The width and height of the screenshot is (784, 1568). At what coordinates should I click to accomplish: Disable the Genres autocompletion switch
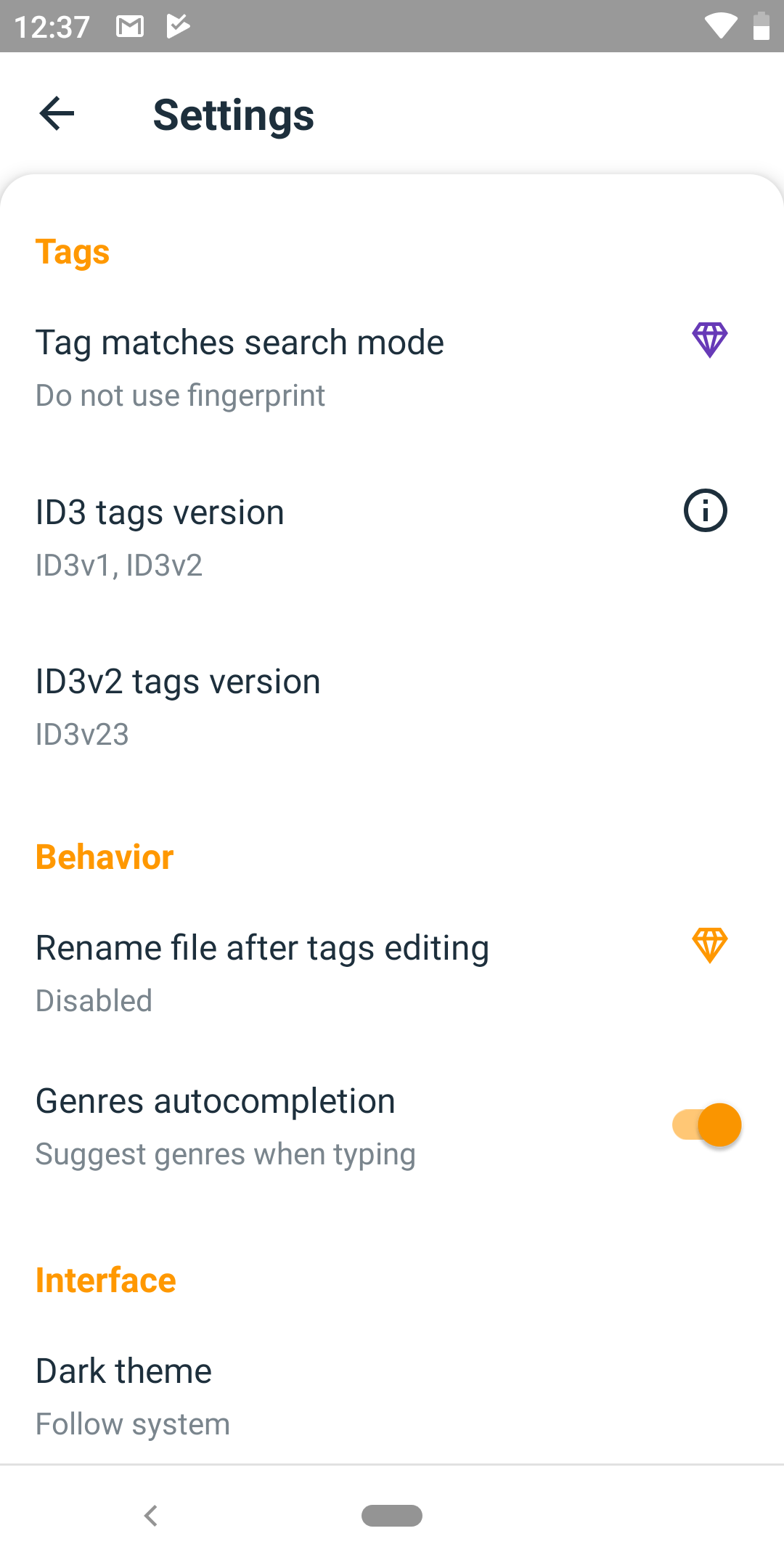coord(707,1125)
